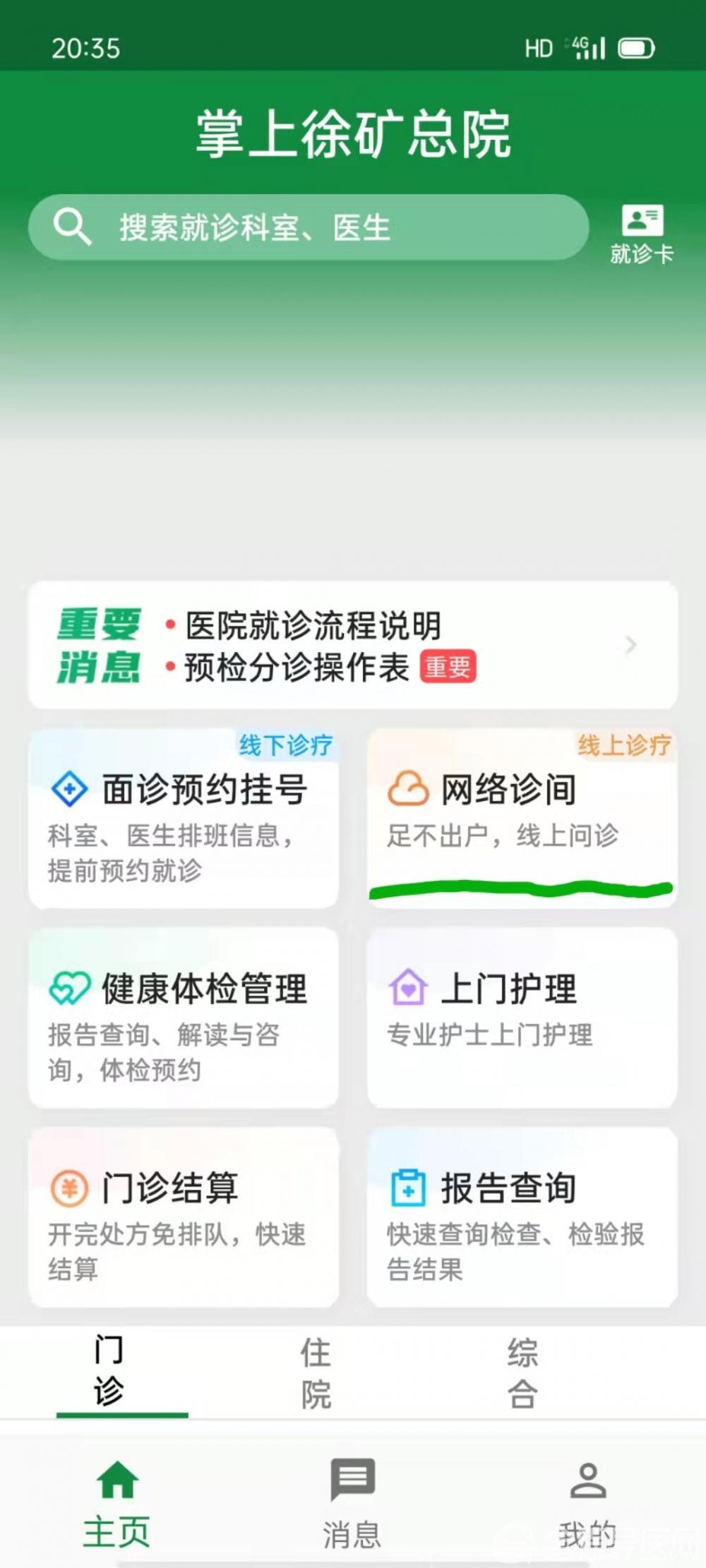Open the 报告查询 report query card
Image resolution: width=706 pixels, height=1568 pixels.
pyautogui.click(x=522, y=1217)
